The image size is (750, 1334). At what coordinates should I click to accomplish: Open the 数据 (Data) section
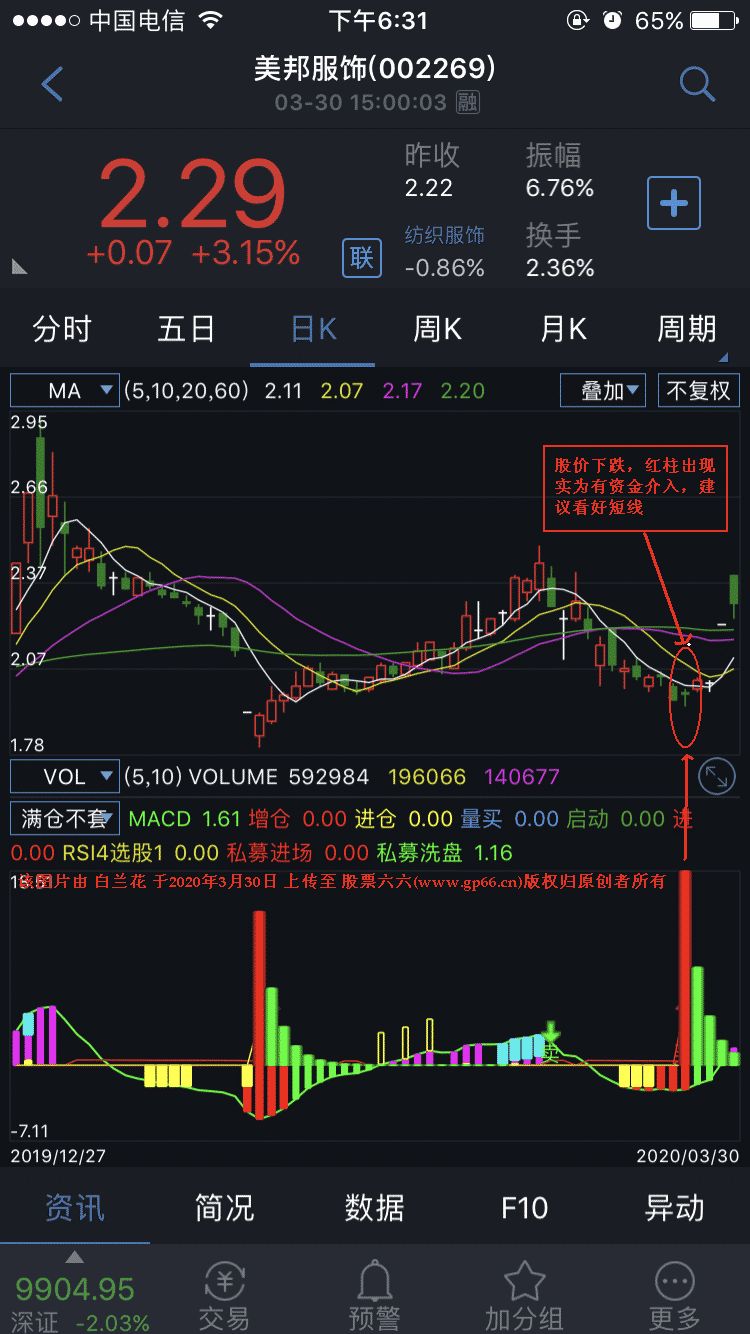click(x=375, y=1208)
